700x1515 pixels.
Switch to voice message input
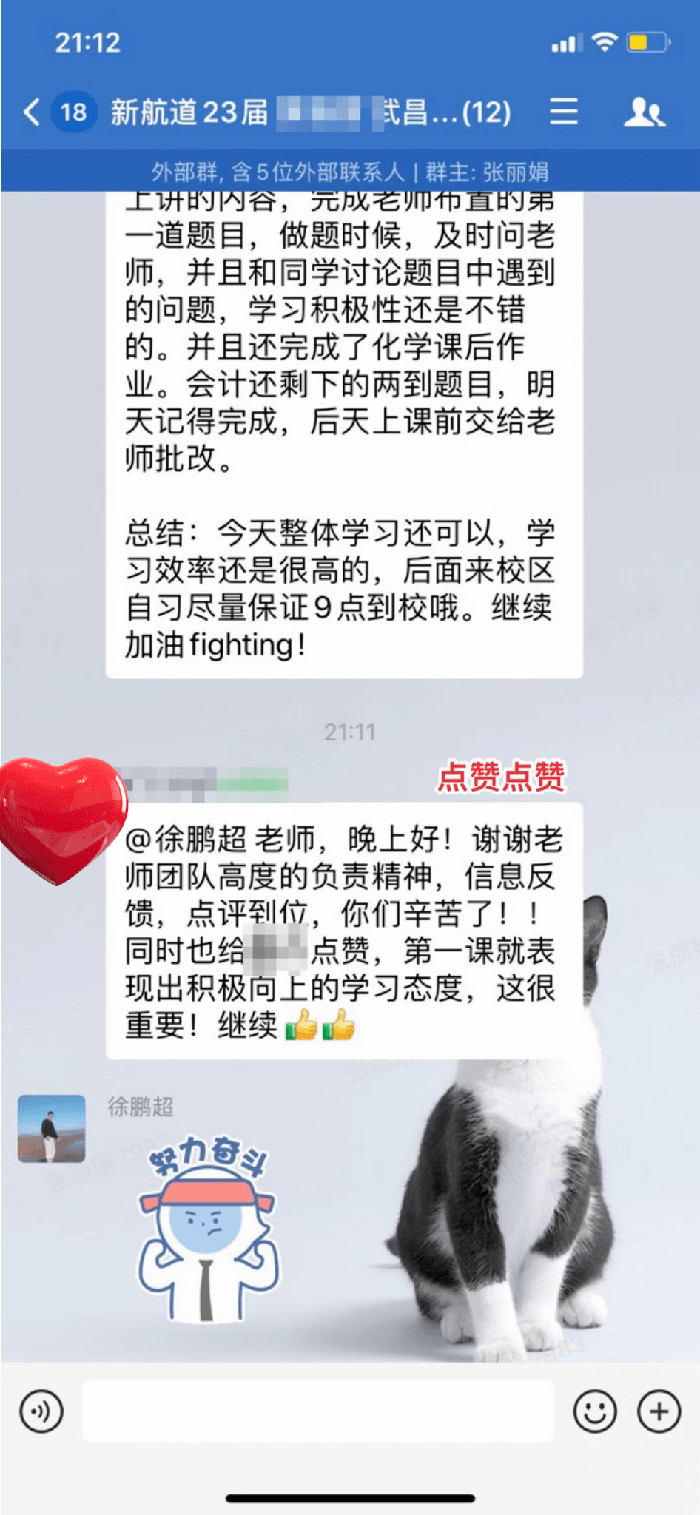[41, 1412]
